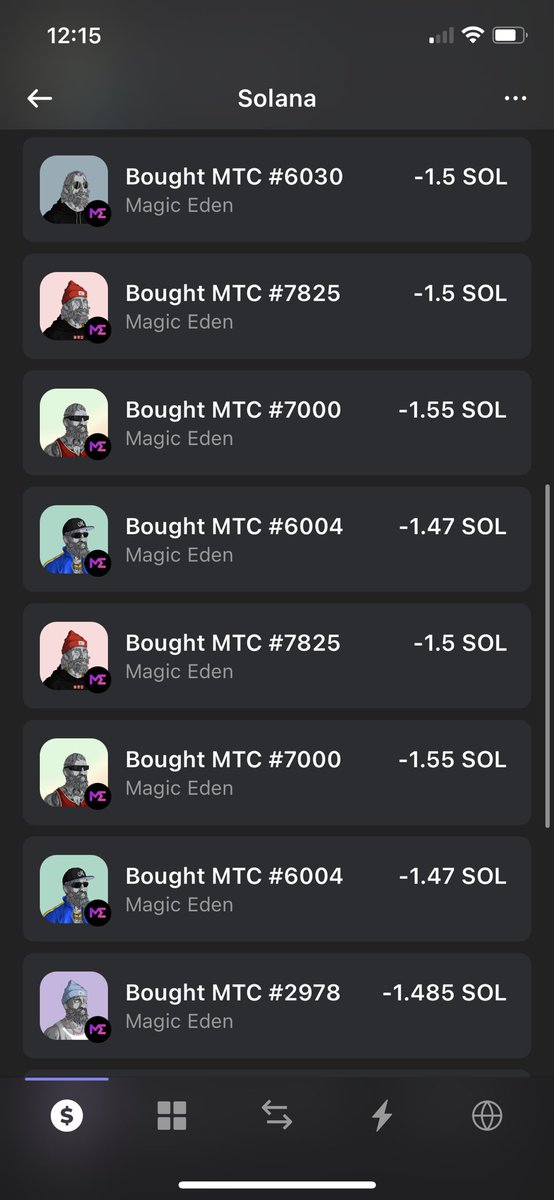Open the lightning bolt activity tab
The image size is (554, 1200).
pyautogui.click(x=382, y=1115)
